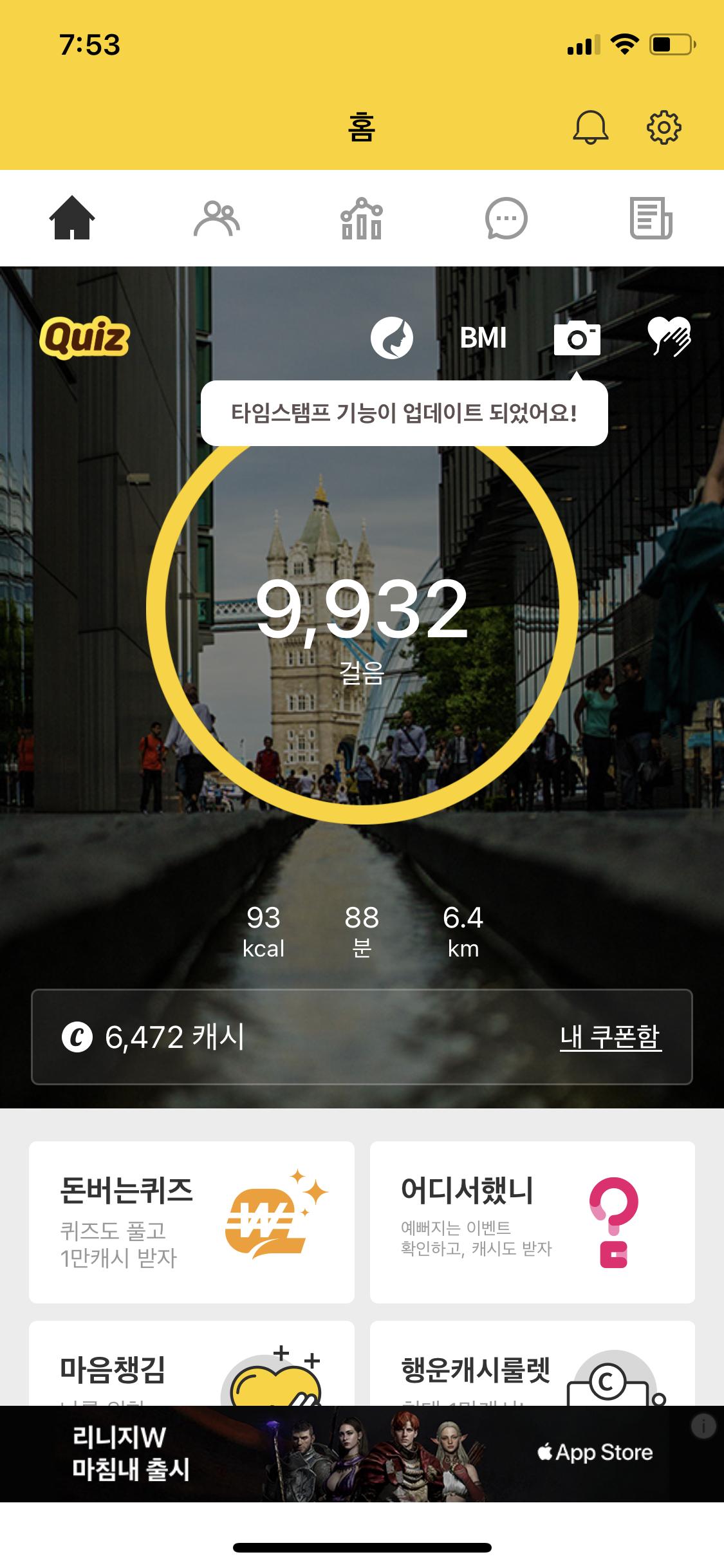Open 내 쿠폰함 link
This screenshot has width=724, height=1568.
[610, 1037]
